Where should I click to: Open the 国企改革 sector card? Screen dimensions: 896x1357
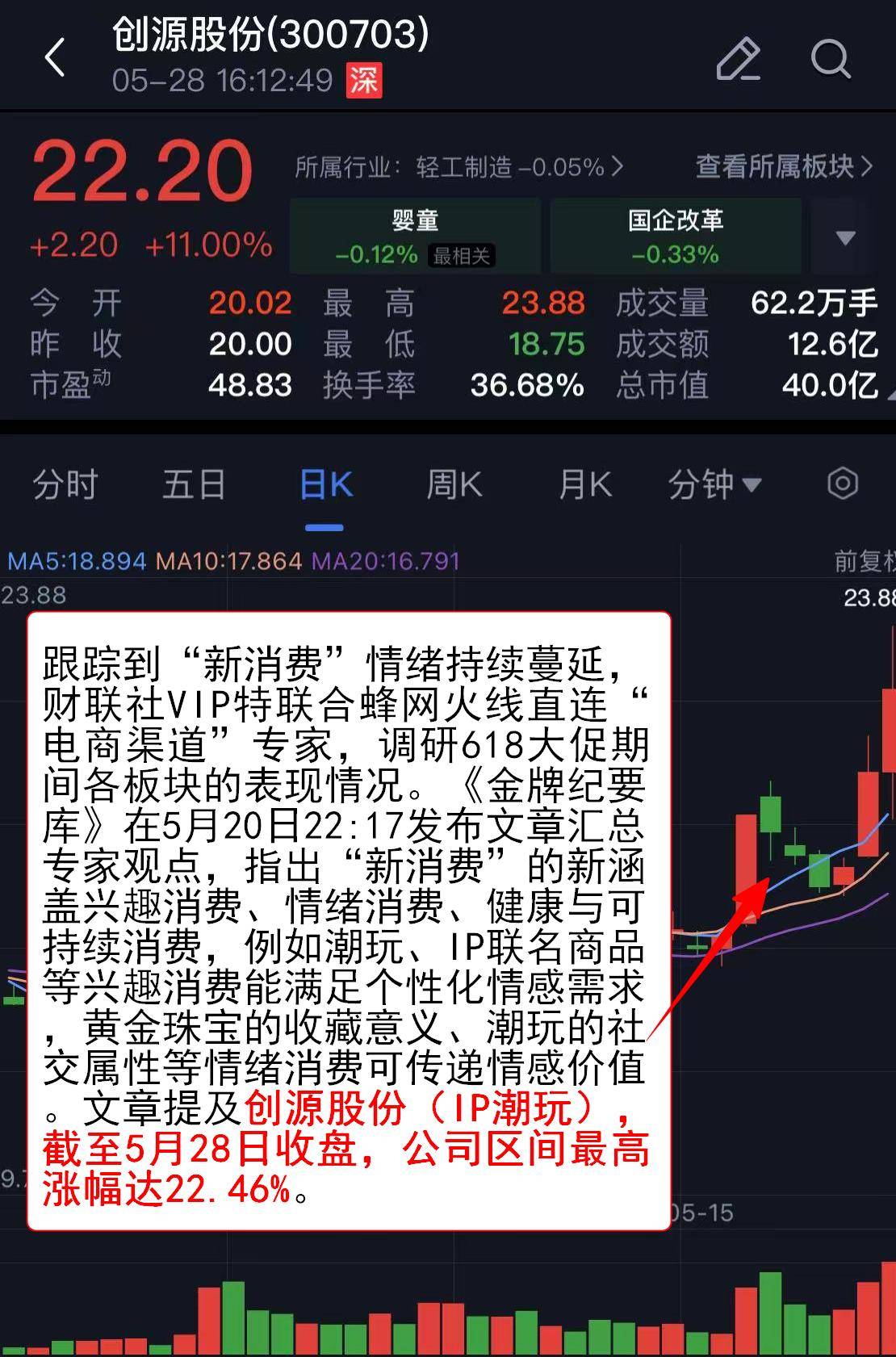point(675,237)
